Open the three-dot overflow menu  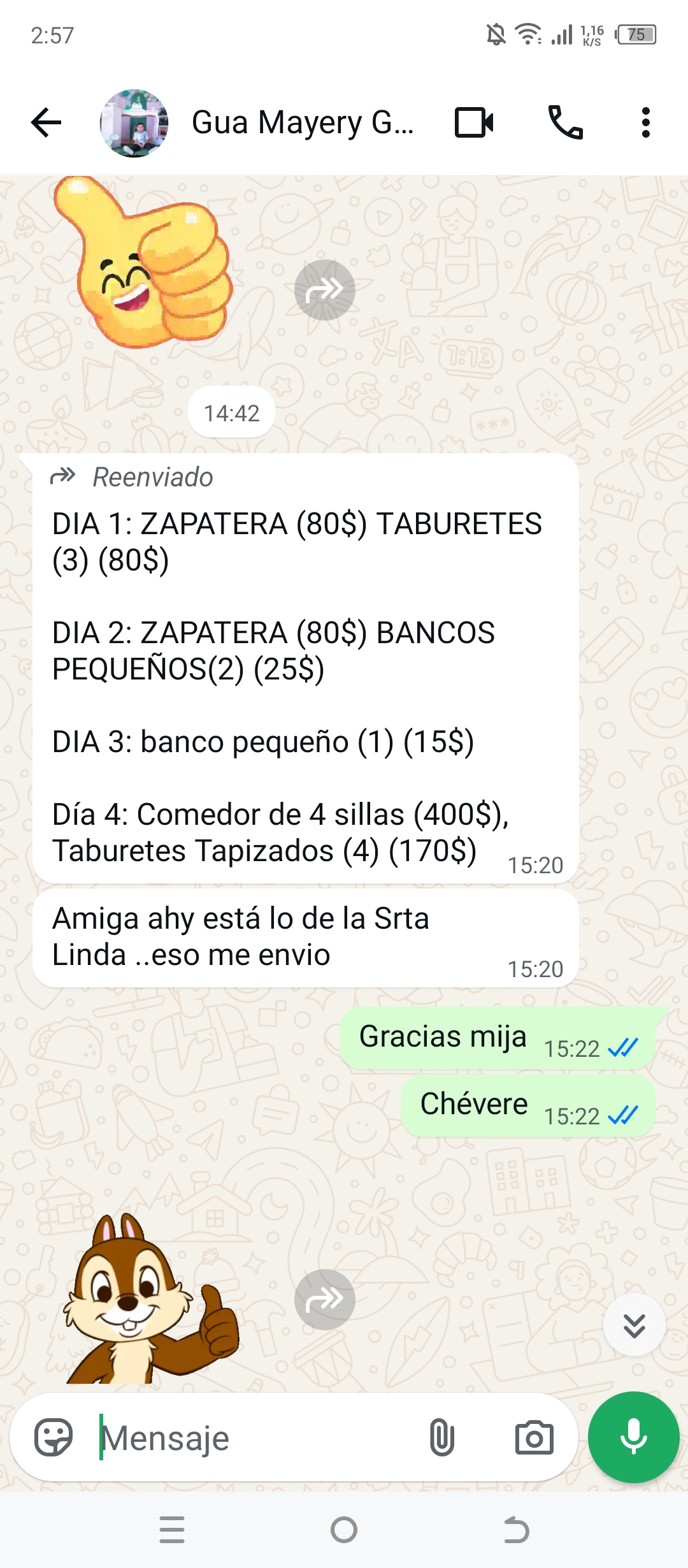click(x=645, y=122)
